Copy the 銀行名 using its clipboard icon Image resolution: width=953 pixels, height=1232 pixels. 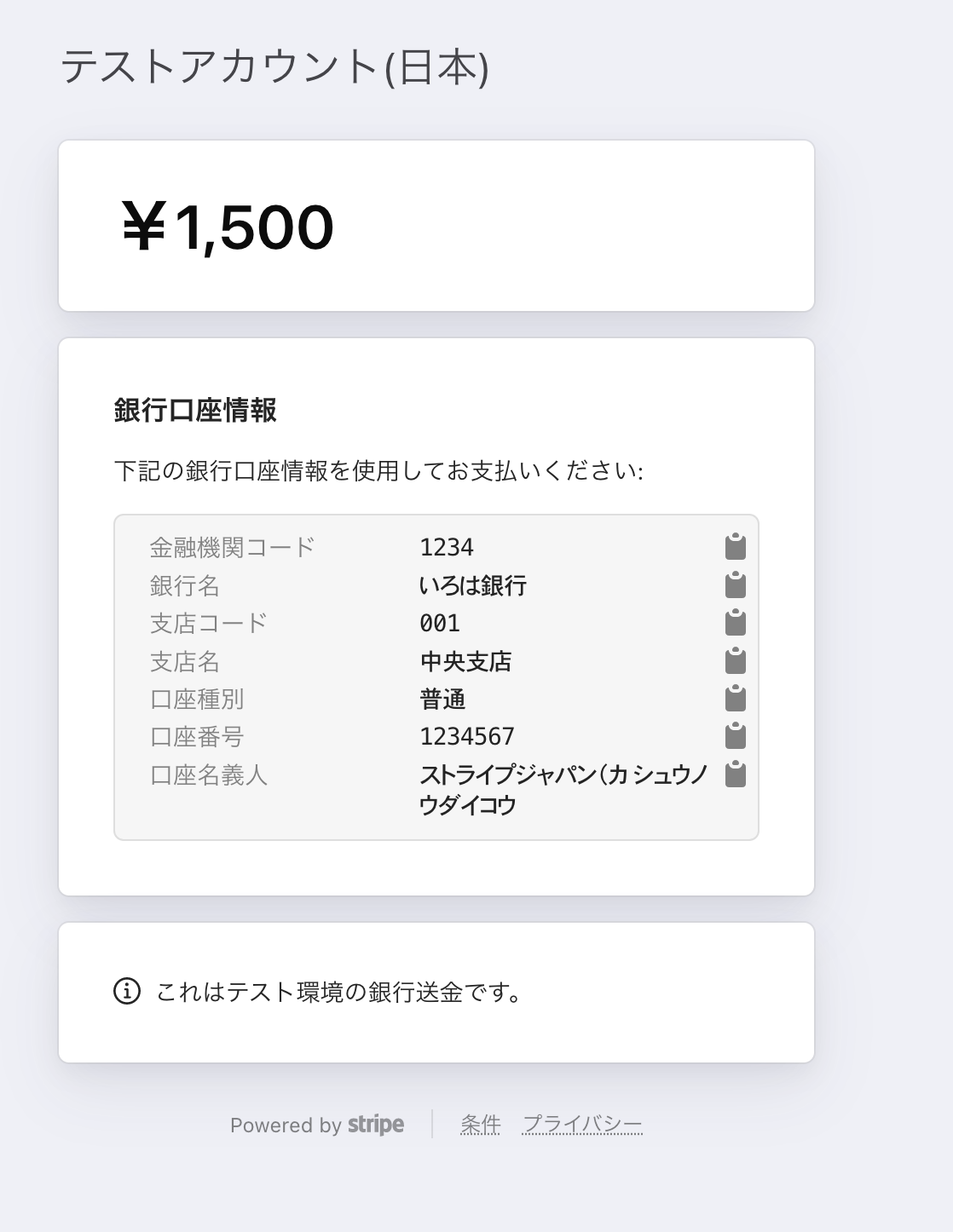pyautogui.click(x=735, y=584)
